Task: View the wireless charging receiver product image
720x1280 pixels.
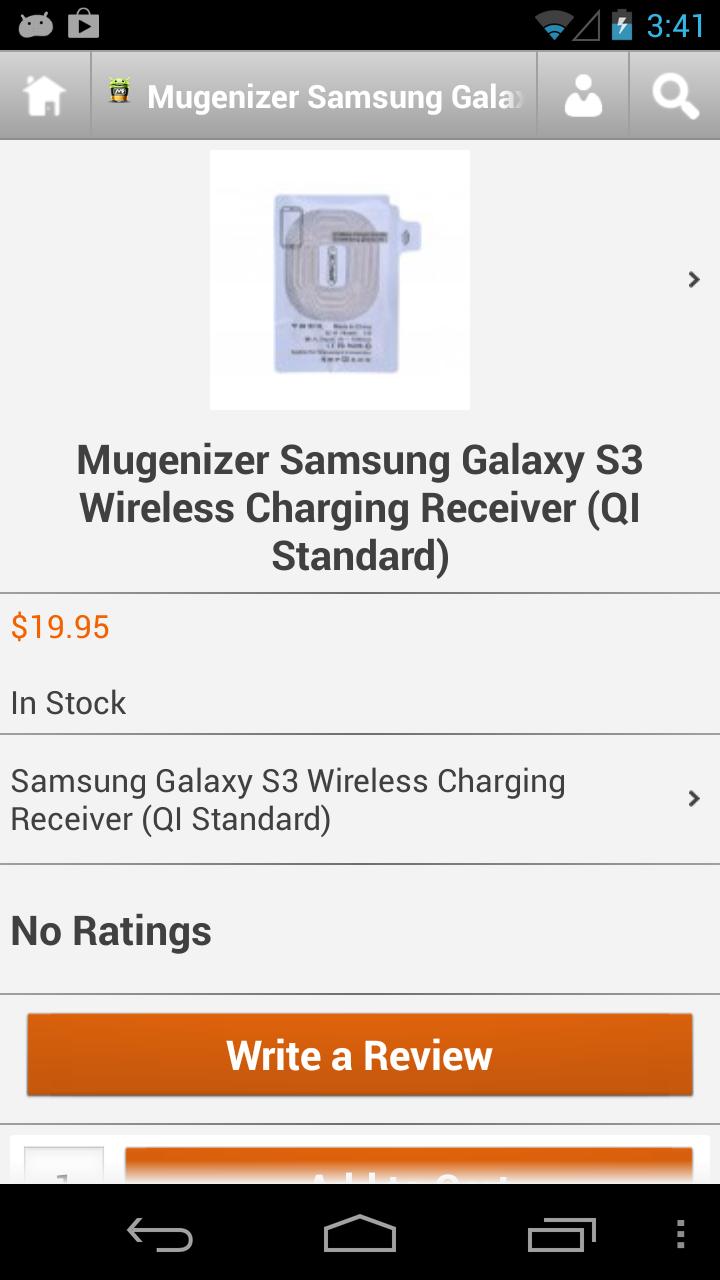Action: coord(340,280)
